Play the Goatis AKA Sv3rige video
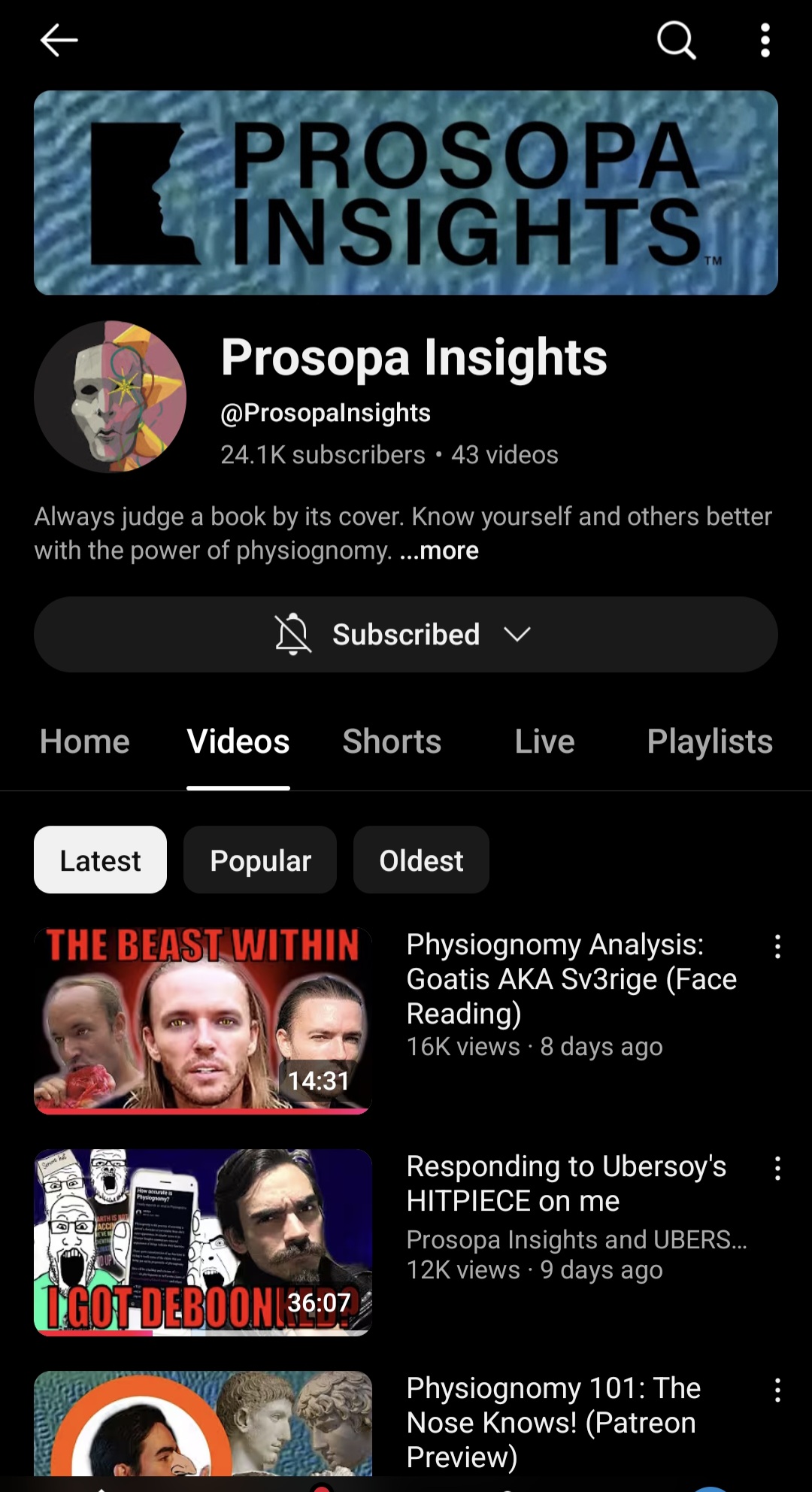This screenshot has height=1492, width=812. coord(203,1020)
